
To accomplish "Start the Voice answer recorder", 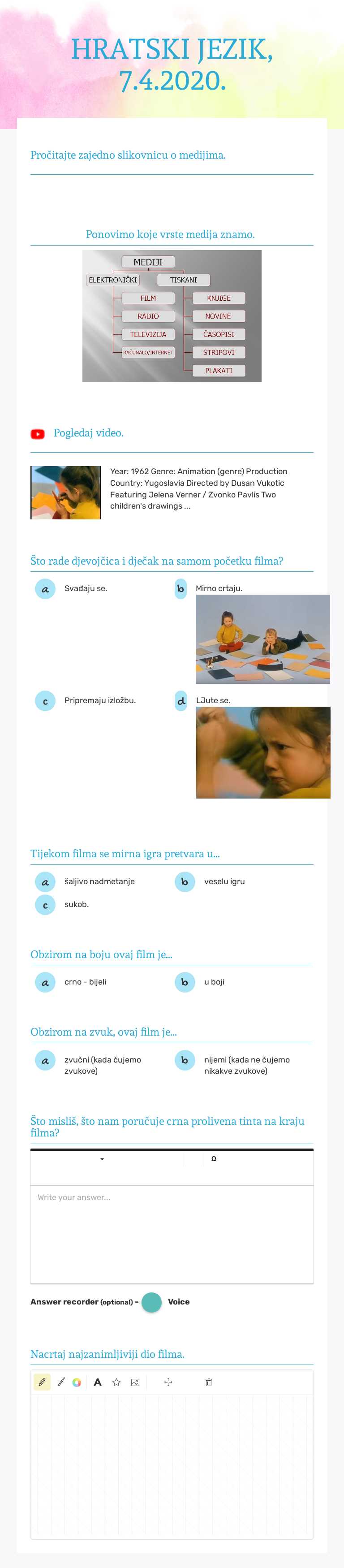I will tap(151, 1302).
